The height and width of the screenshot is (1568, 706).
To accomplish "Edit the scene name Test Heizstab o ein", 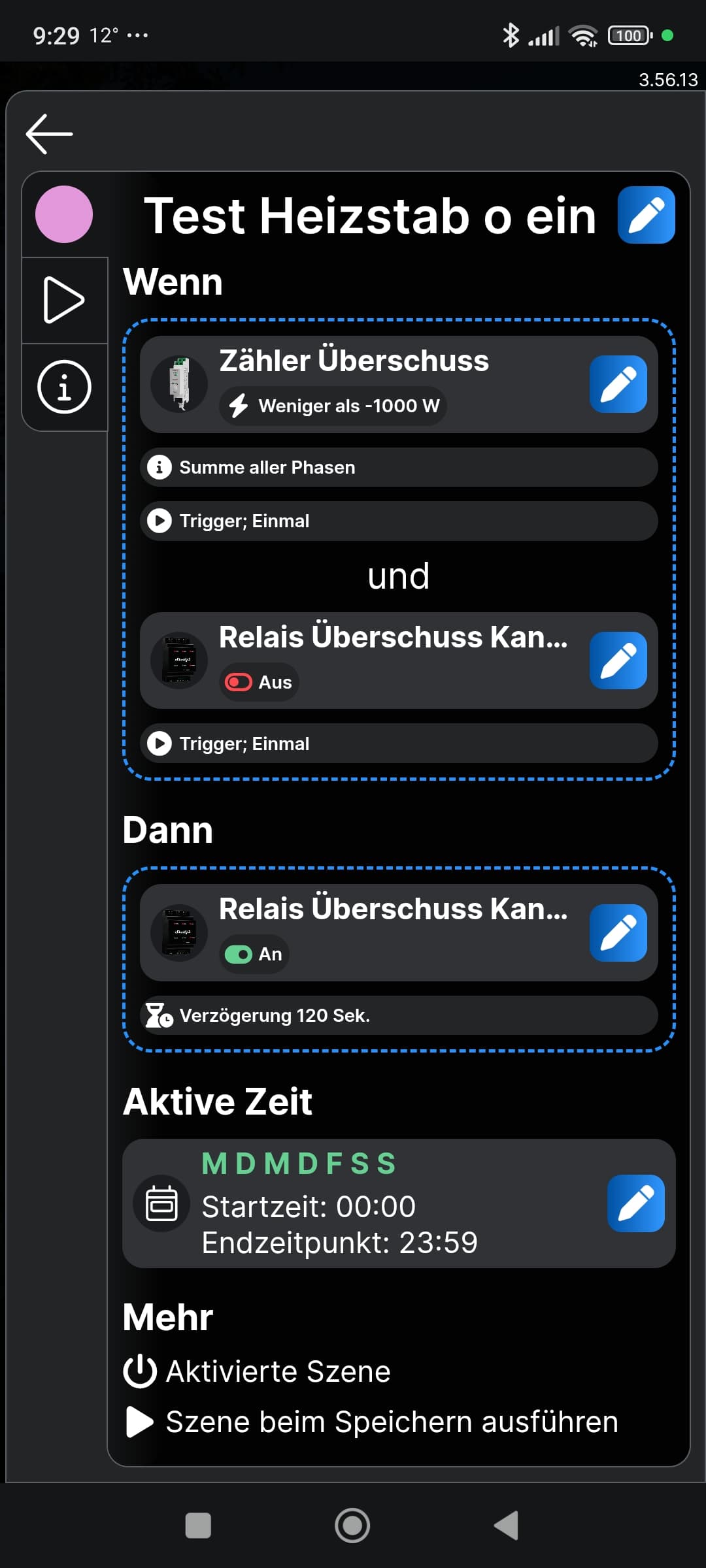I will coord(647,215).
